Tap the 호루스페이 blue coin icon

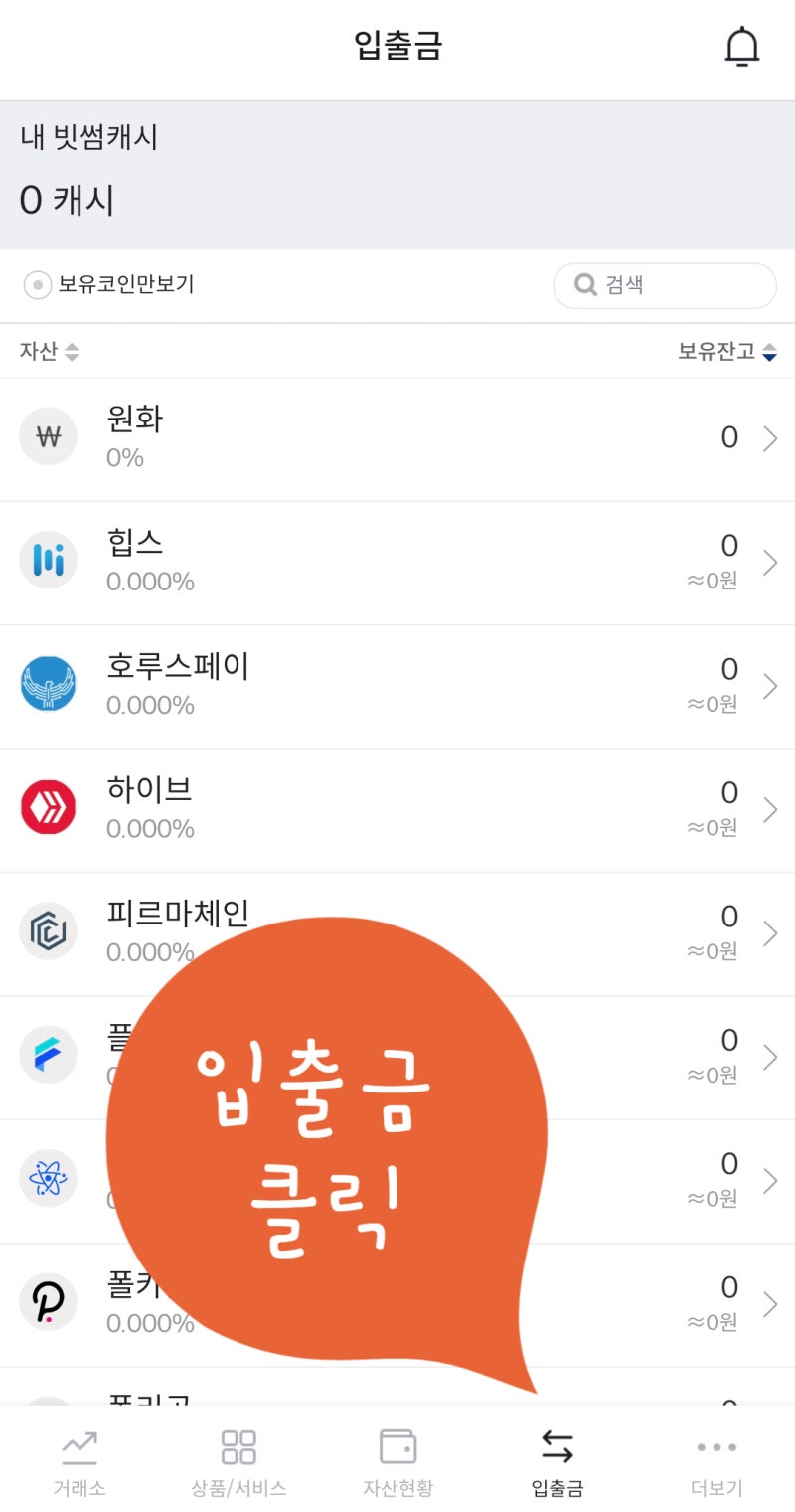[x=48, y=683]
